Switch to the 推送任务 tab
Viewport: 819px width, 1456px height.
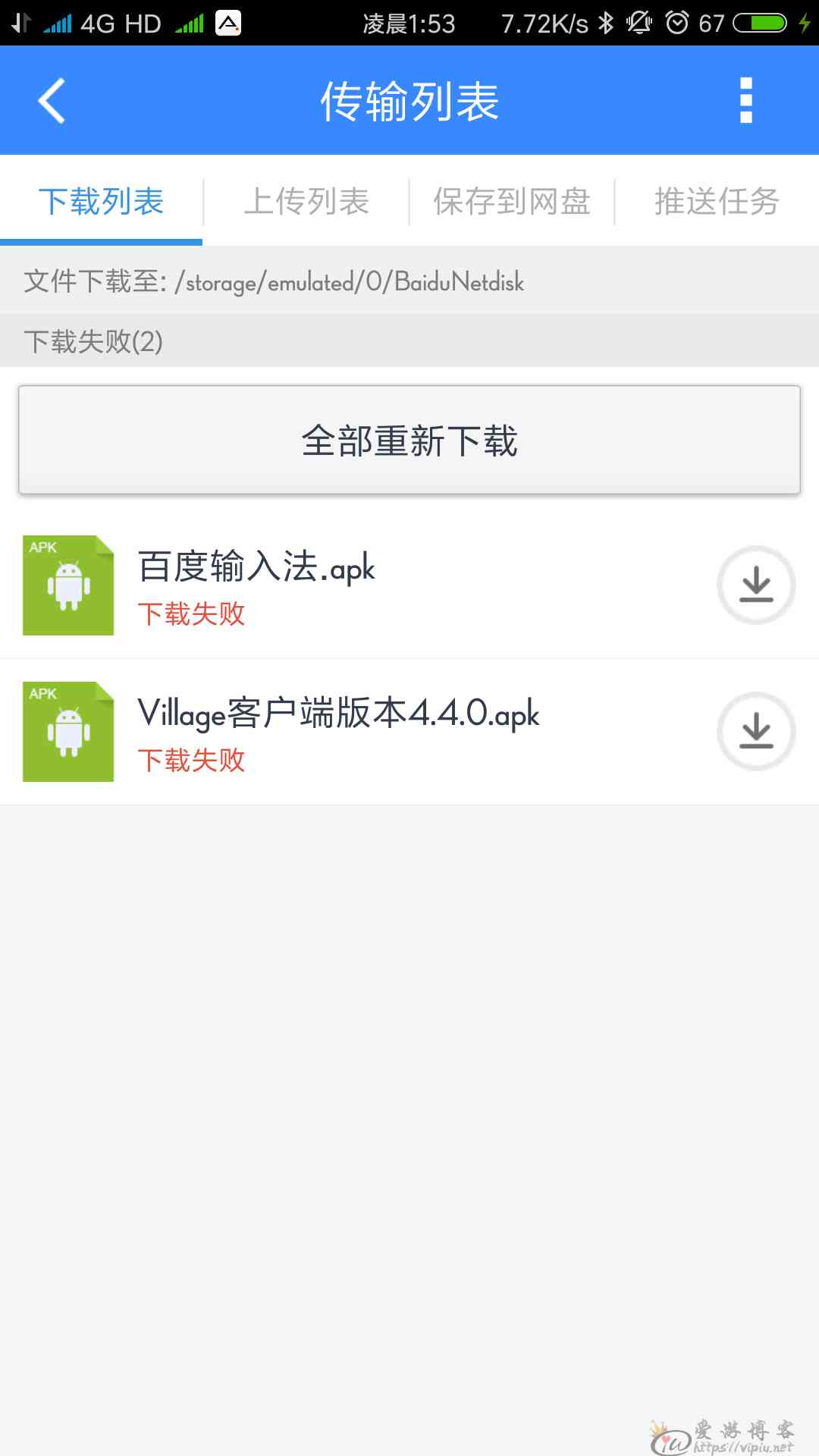717,201
